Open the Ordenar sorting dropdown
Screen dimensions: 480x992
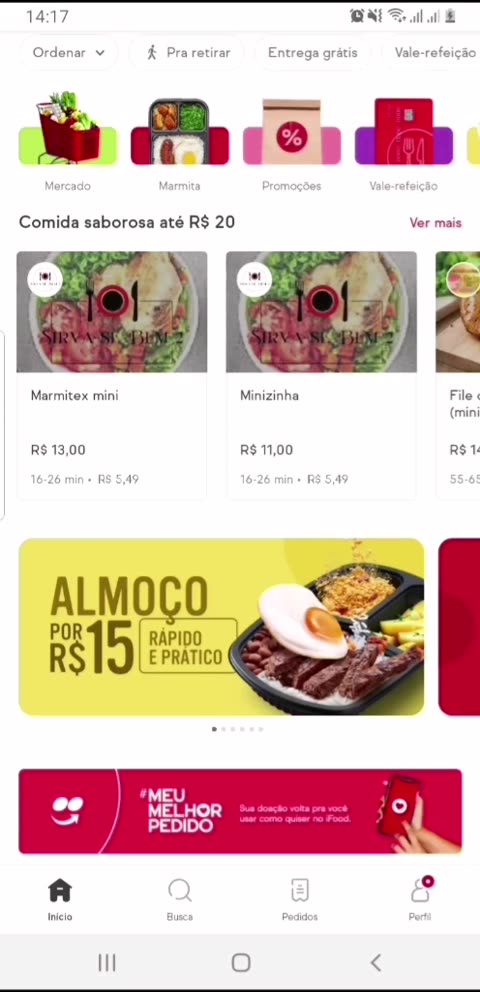click(68, 53)
